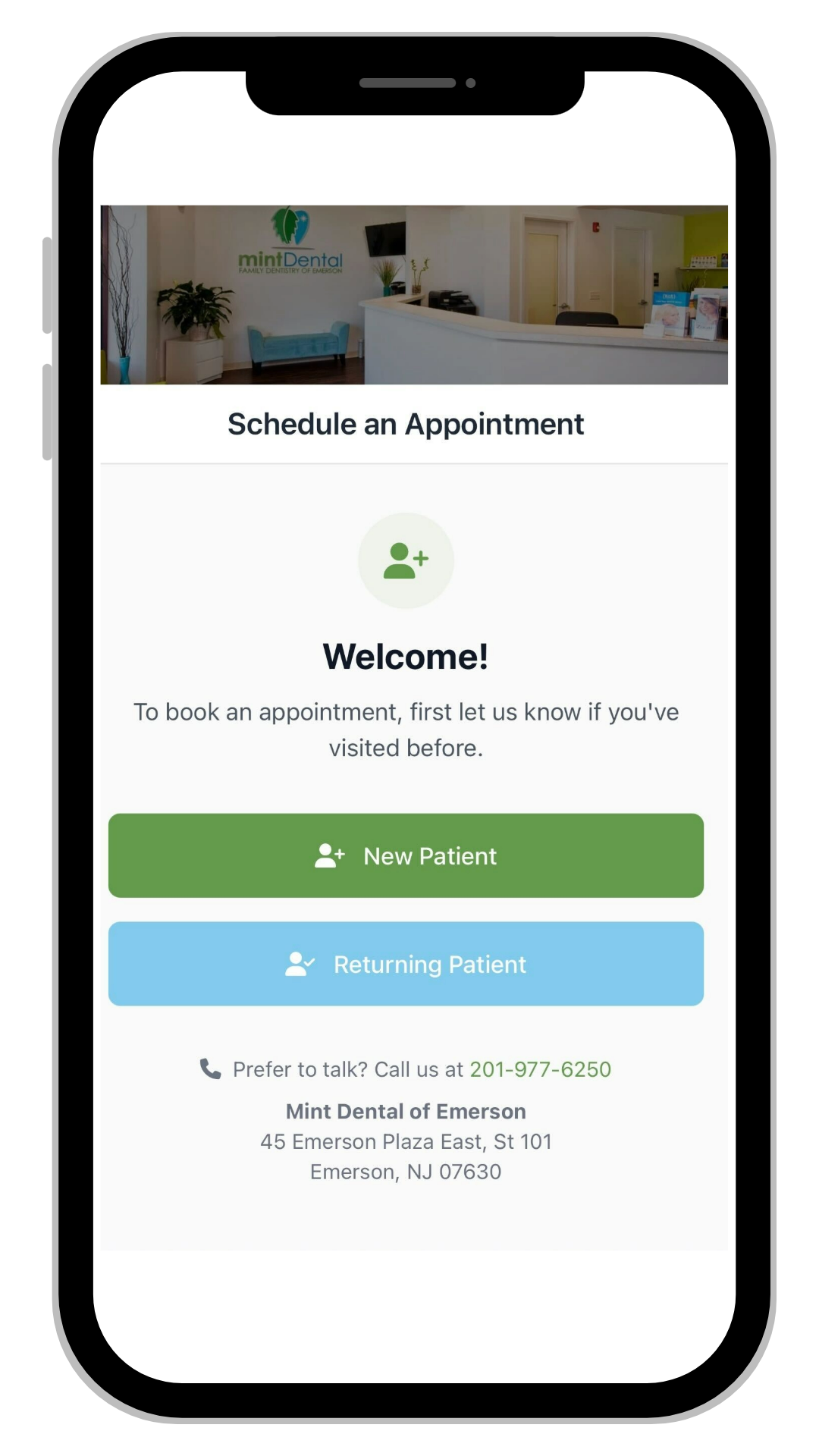Choose the Returning Patient option

click(x=406, y=964)
